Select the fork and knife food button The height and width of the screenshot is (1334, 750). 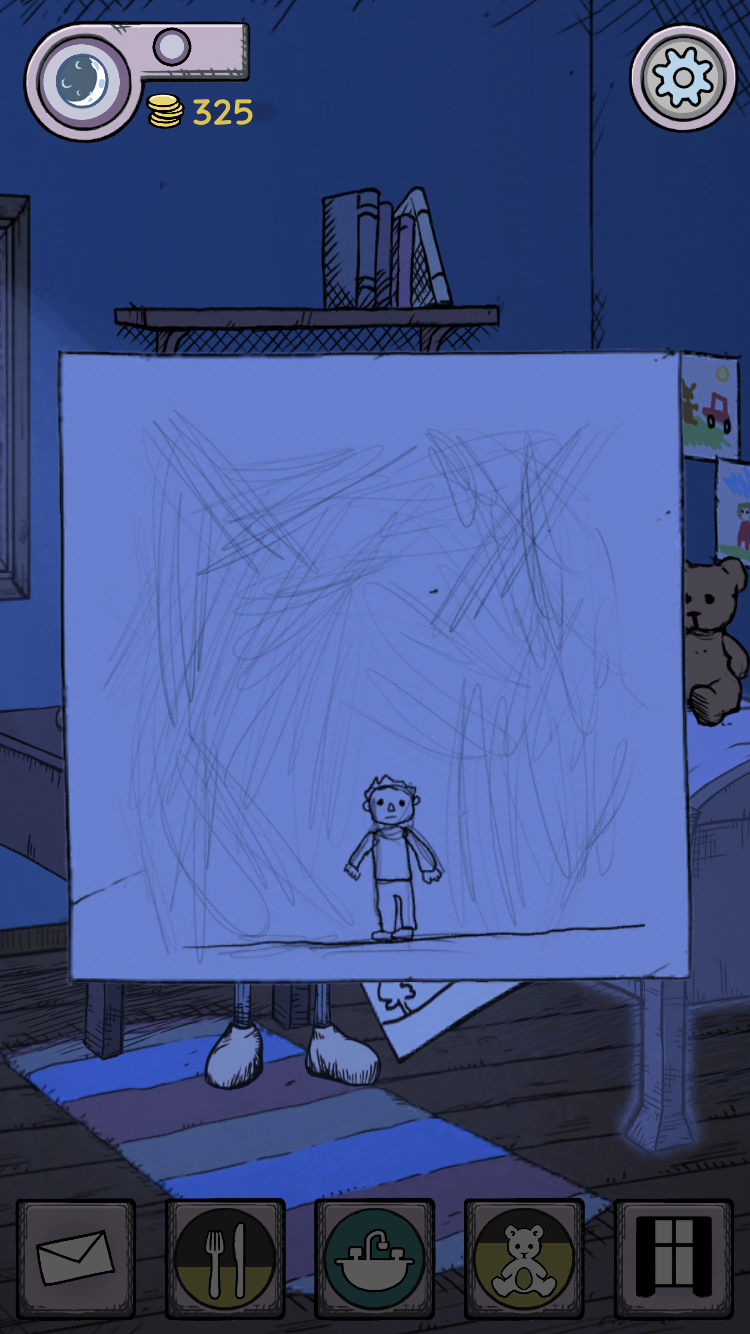click(225, 1257)
